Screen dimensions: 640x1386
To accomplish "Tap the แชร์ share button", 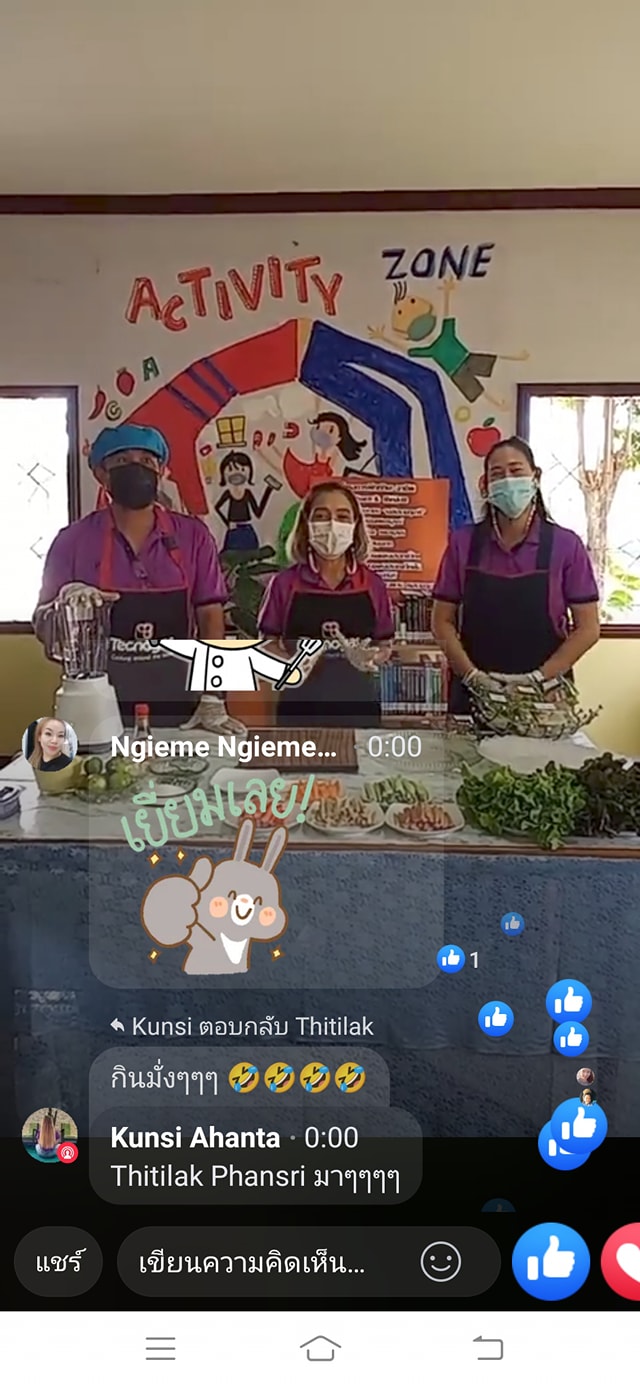I will pyautogui.click(x=57, y=1262).
